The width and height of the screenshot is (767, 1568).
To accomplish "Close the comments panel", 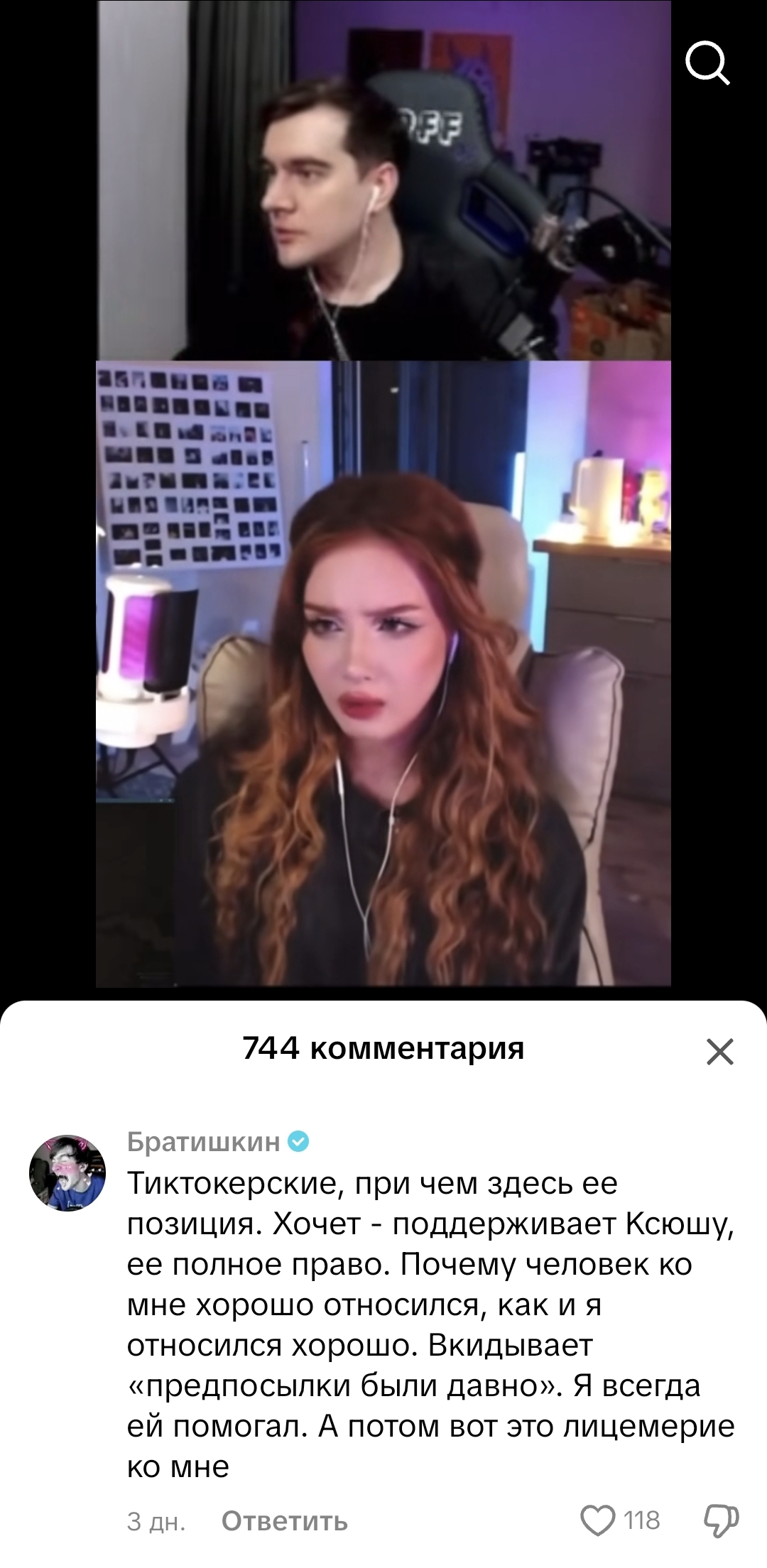I will tap(719, 1052).
